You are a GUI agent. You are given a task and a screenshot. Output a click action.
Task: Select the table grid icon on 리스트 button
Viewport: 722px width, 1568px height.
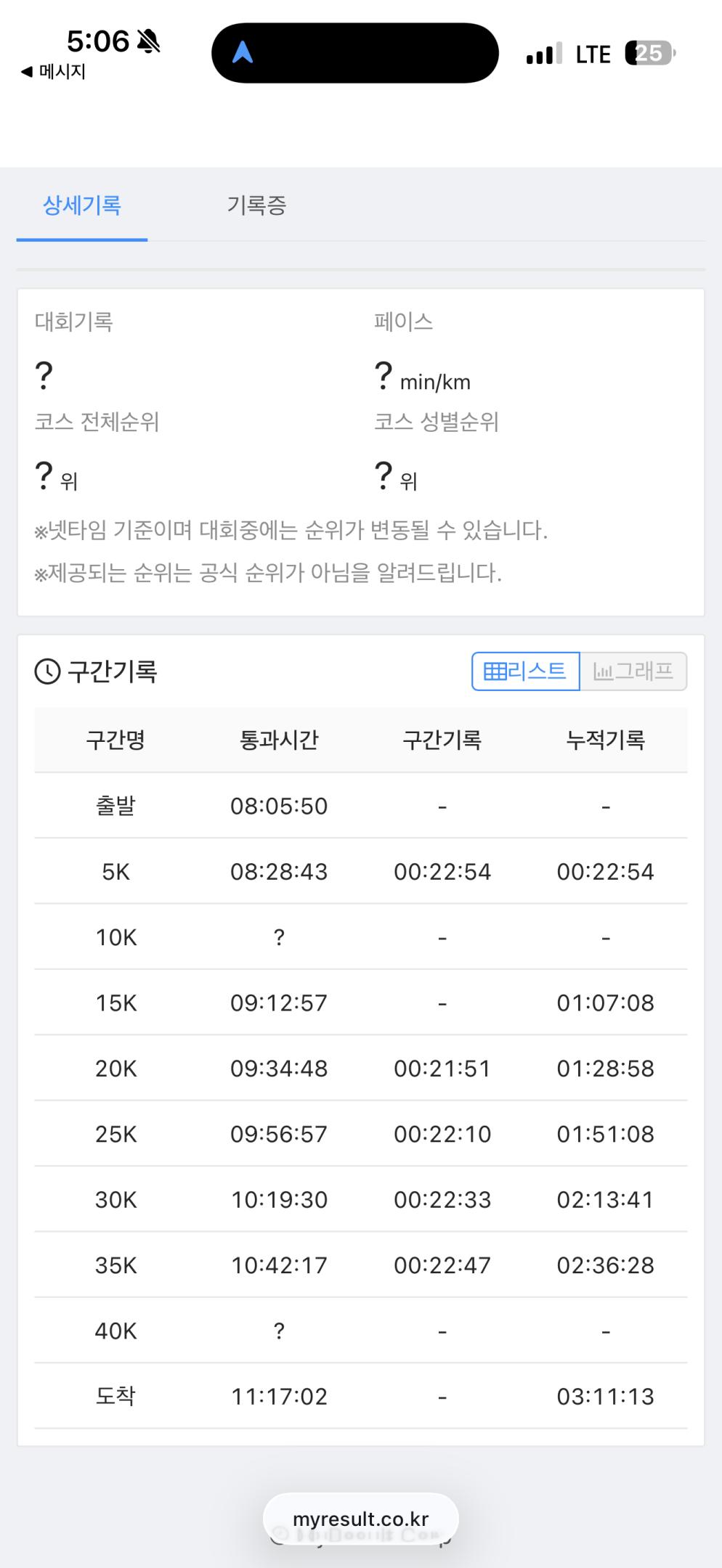pyautogui.click(x=498, y=671)
